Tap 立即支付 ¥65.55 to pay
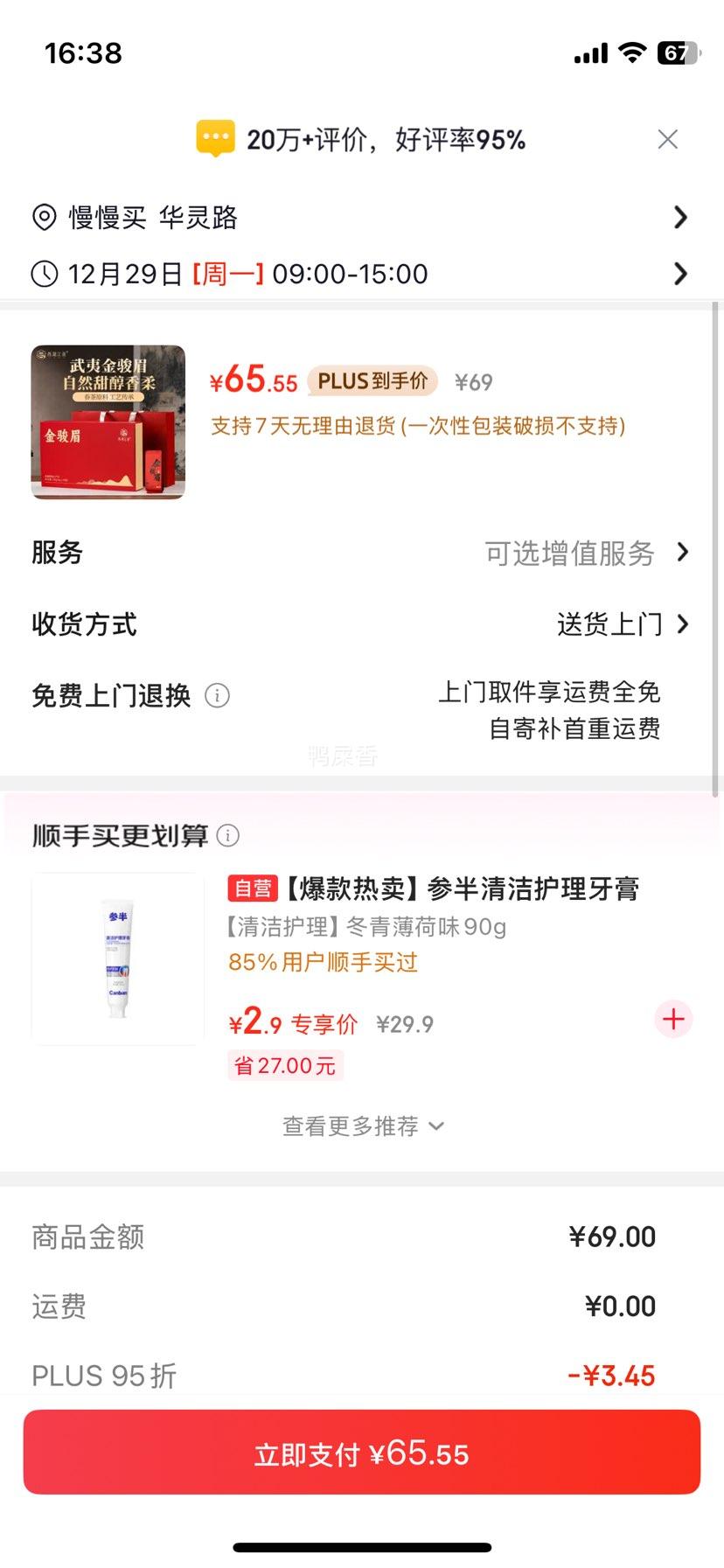The height and width of the screenshot is (1568, 724). pyautogui.click(x=361, y=1453)
